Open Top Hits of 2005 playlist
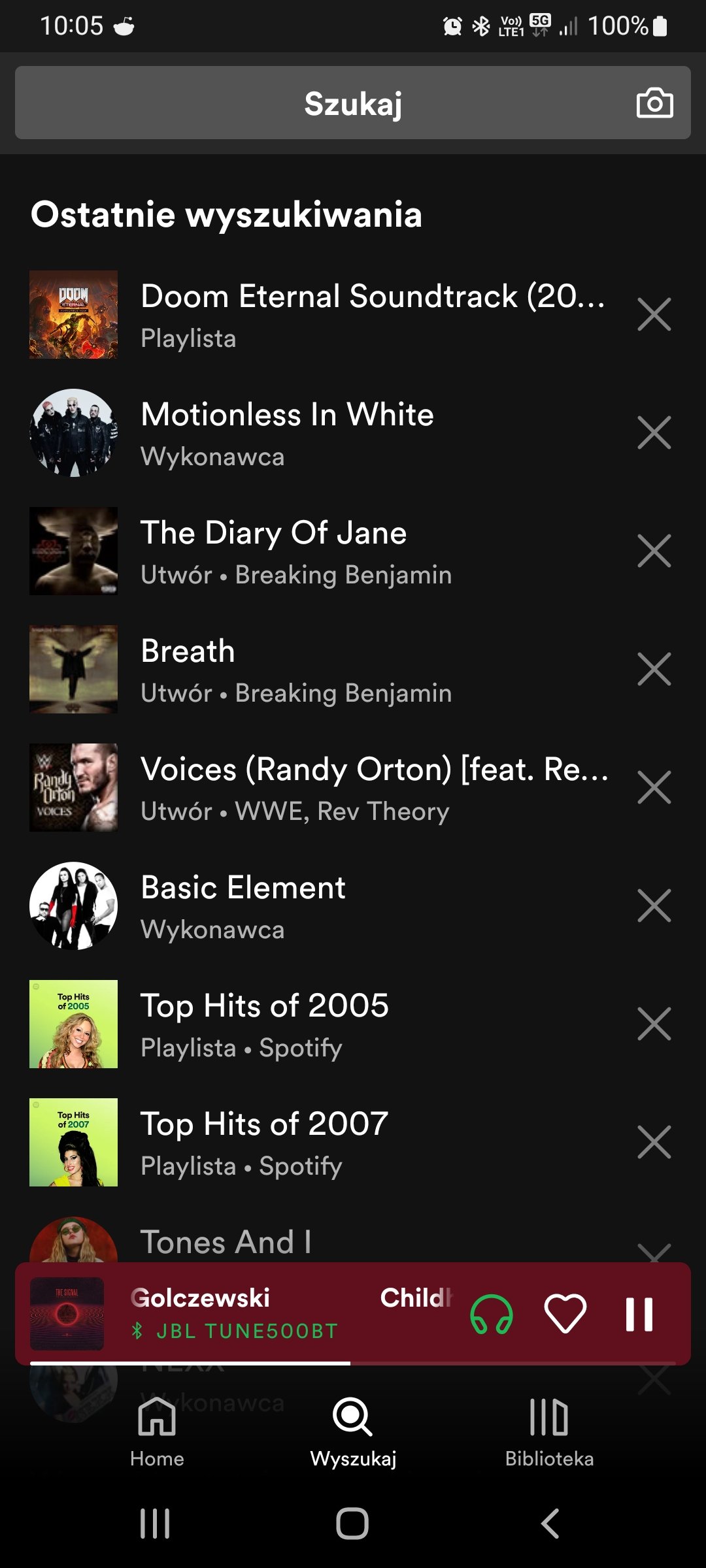The height and width of the screenshot is (1568, 706). 320,1024
